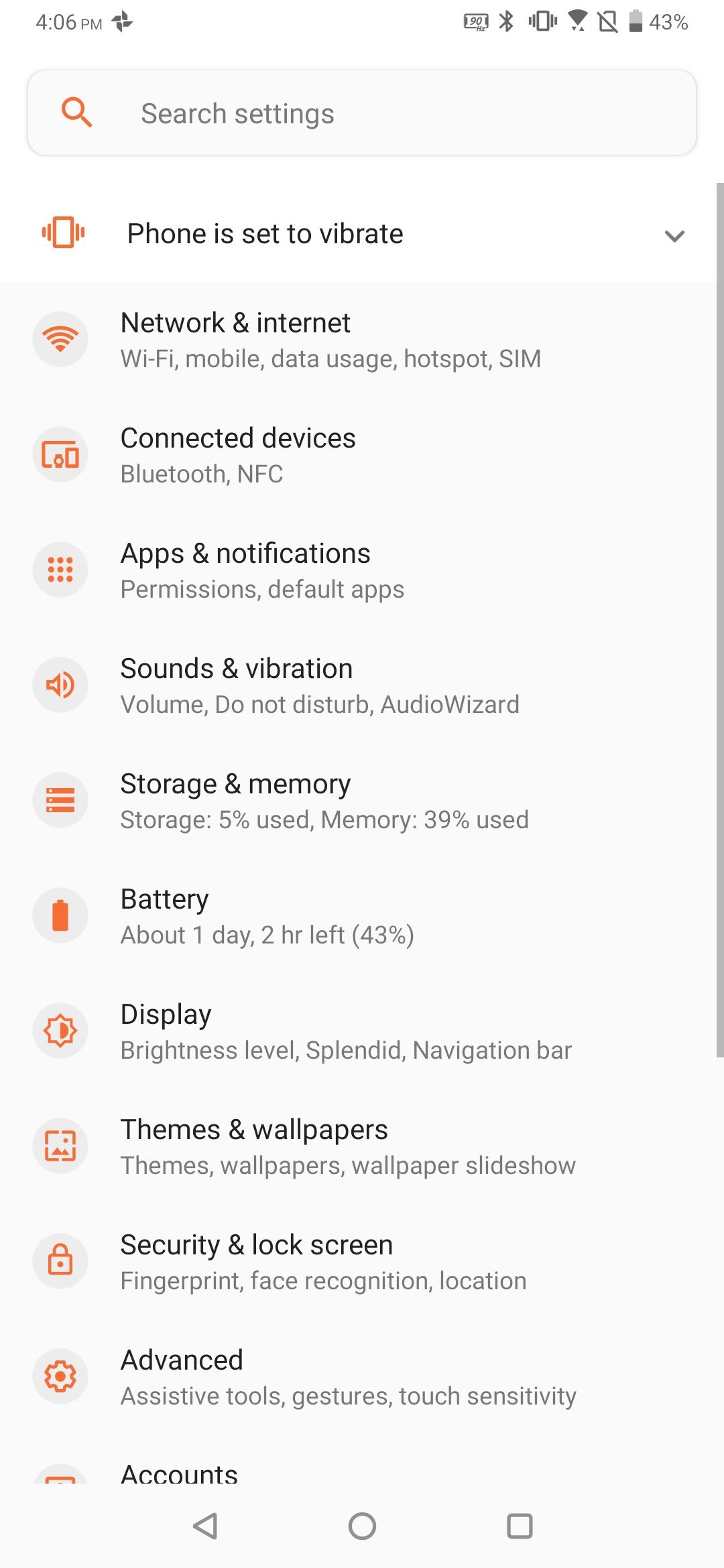Open Connected devices settings
Viewport: 724px width, 1568px height.
(x=239, y=455)
